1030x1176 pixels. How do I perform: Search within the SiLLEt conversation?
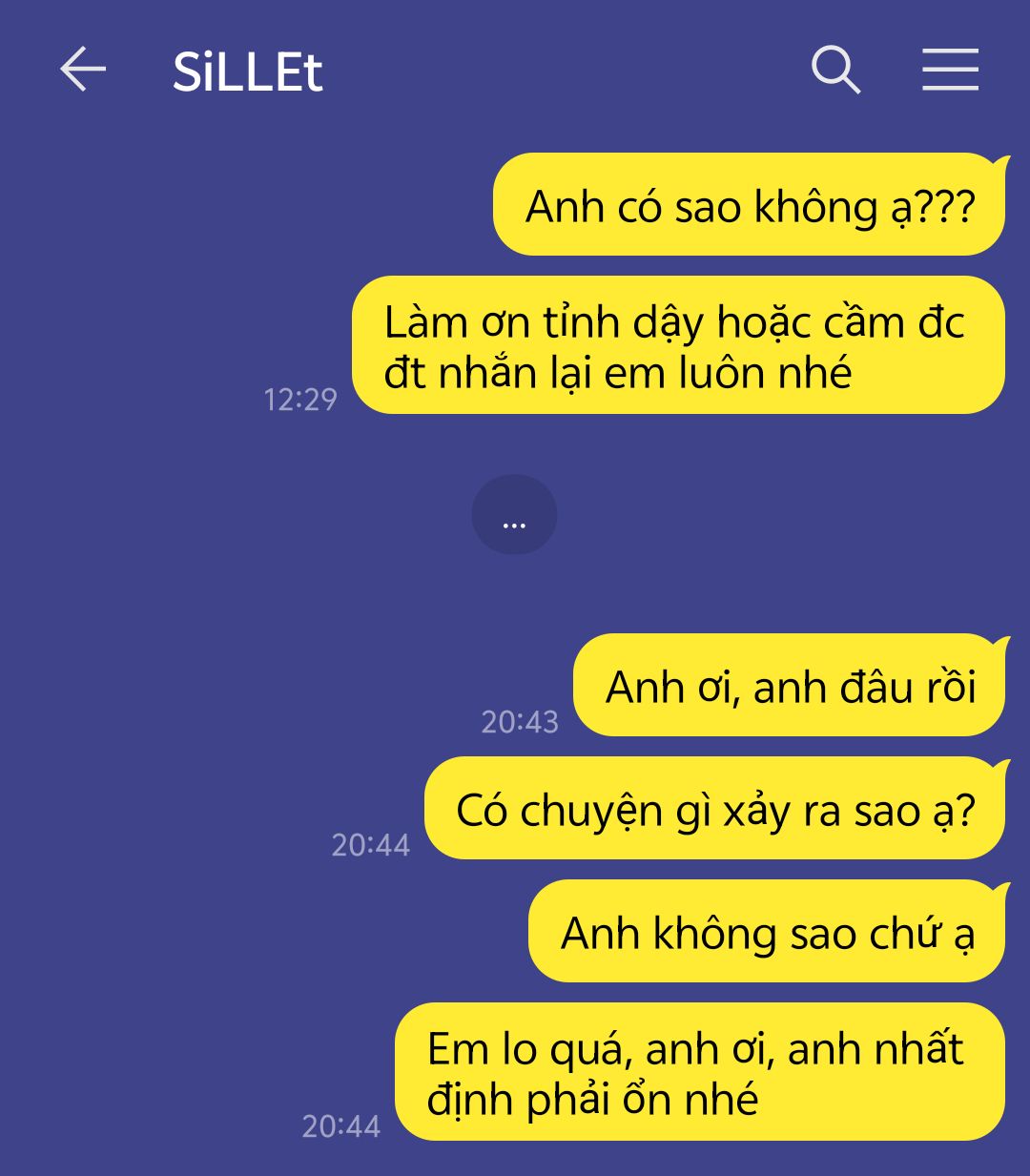pos(836,71)
